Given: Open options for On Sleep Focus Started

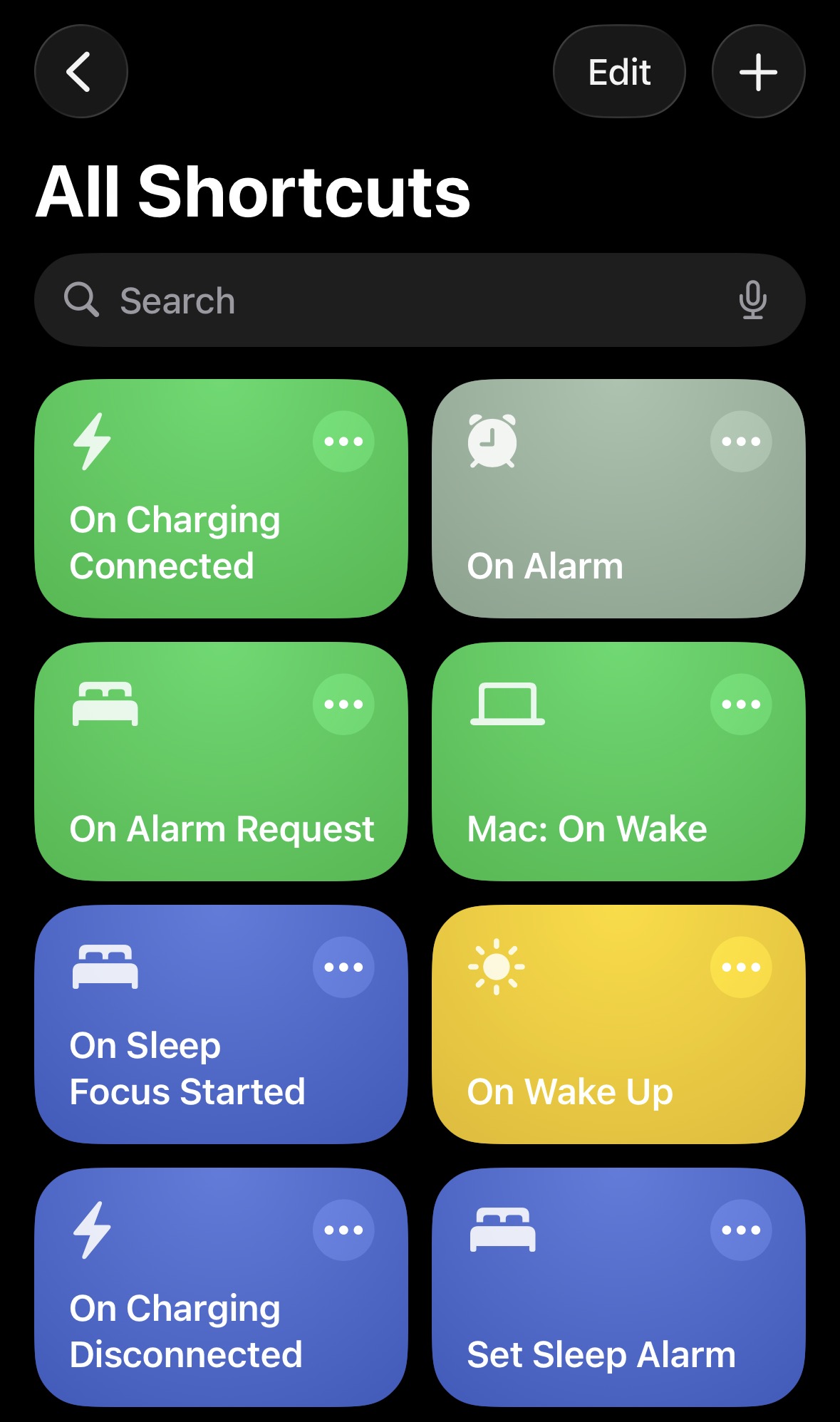Looking at the screenshot, I should (x=343, y=967).
